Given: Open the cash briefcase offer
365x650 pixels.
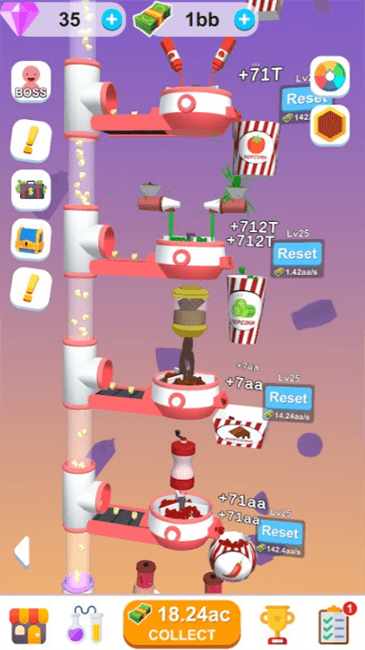Looking at the screenshot, I should (x=31, y=190).
